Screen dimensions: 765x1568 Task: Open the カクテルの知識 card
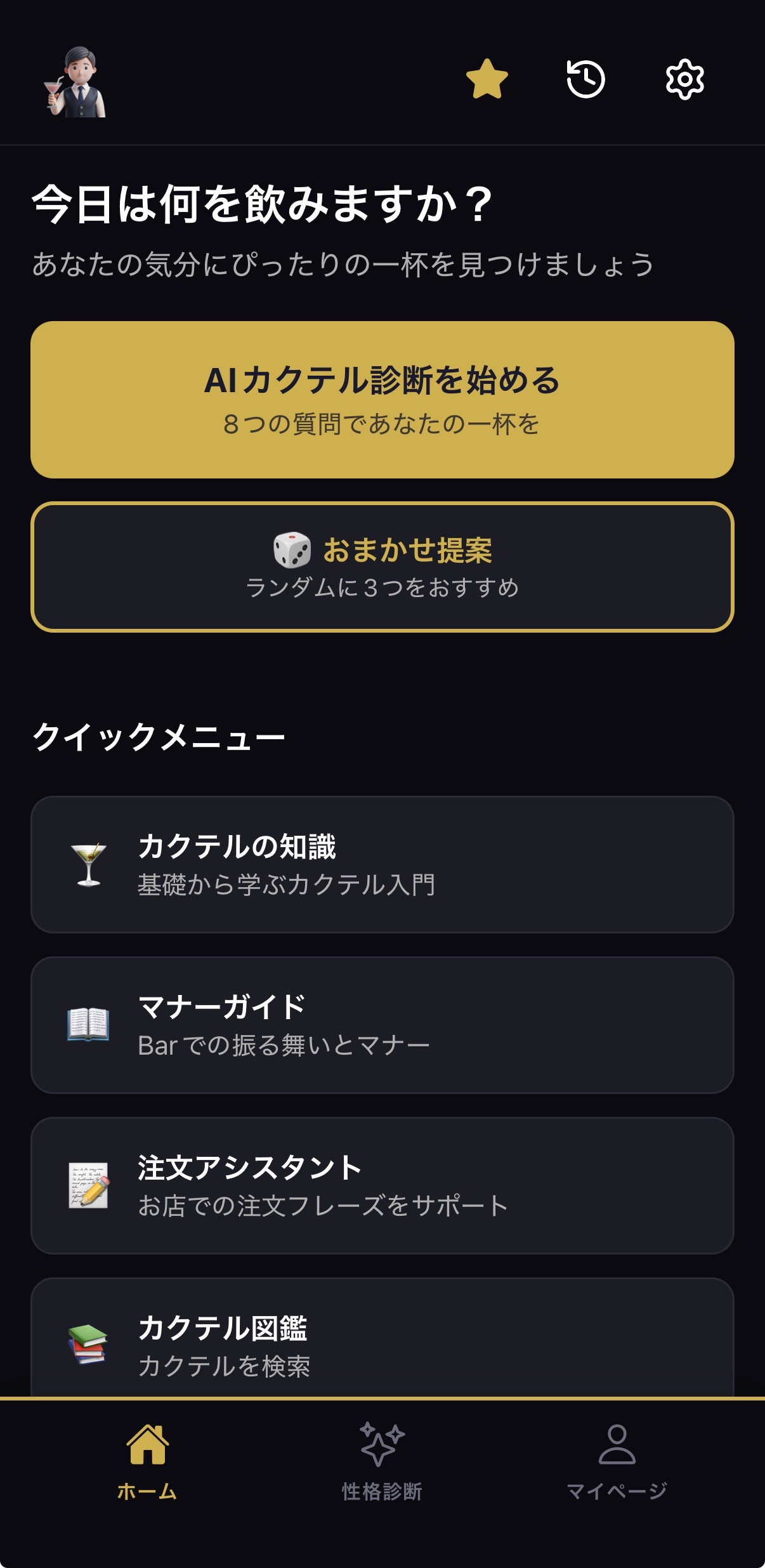382,864
